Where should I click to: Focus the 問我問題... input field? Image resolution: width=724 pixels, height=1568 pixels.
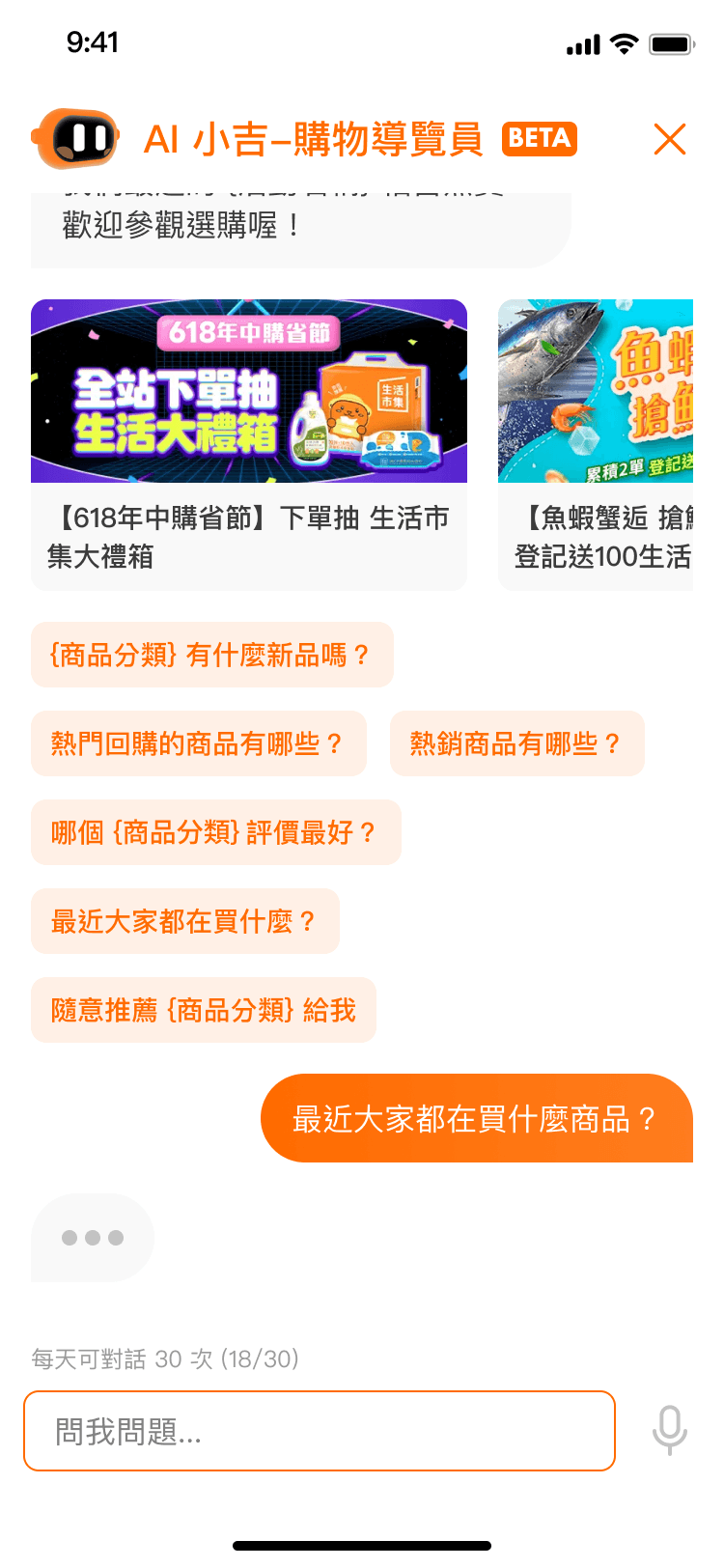(320, 1431)
